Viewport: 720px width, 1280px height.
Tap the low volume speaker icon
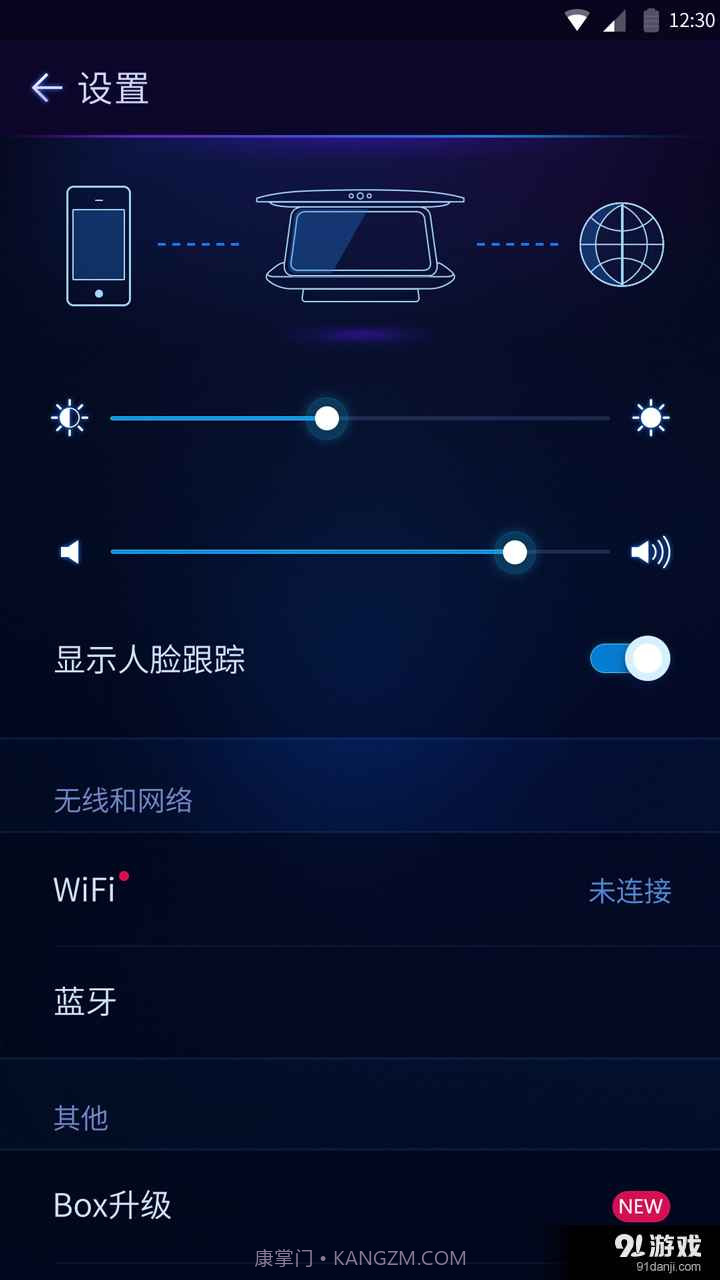pyautogui.click(x=69, y=551)
